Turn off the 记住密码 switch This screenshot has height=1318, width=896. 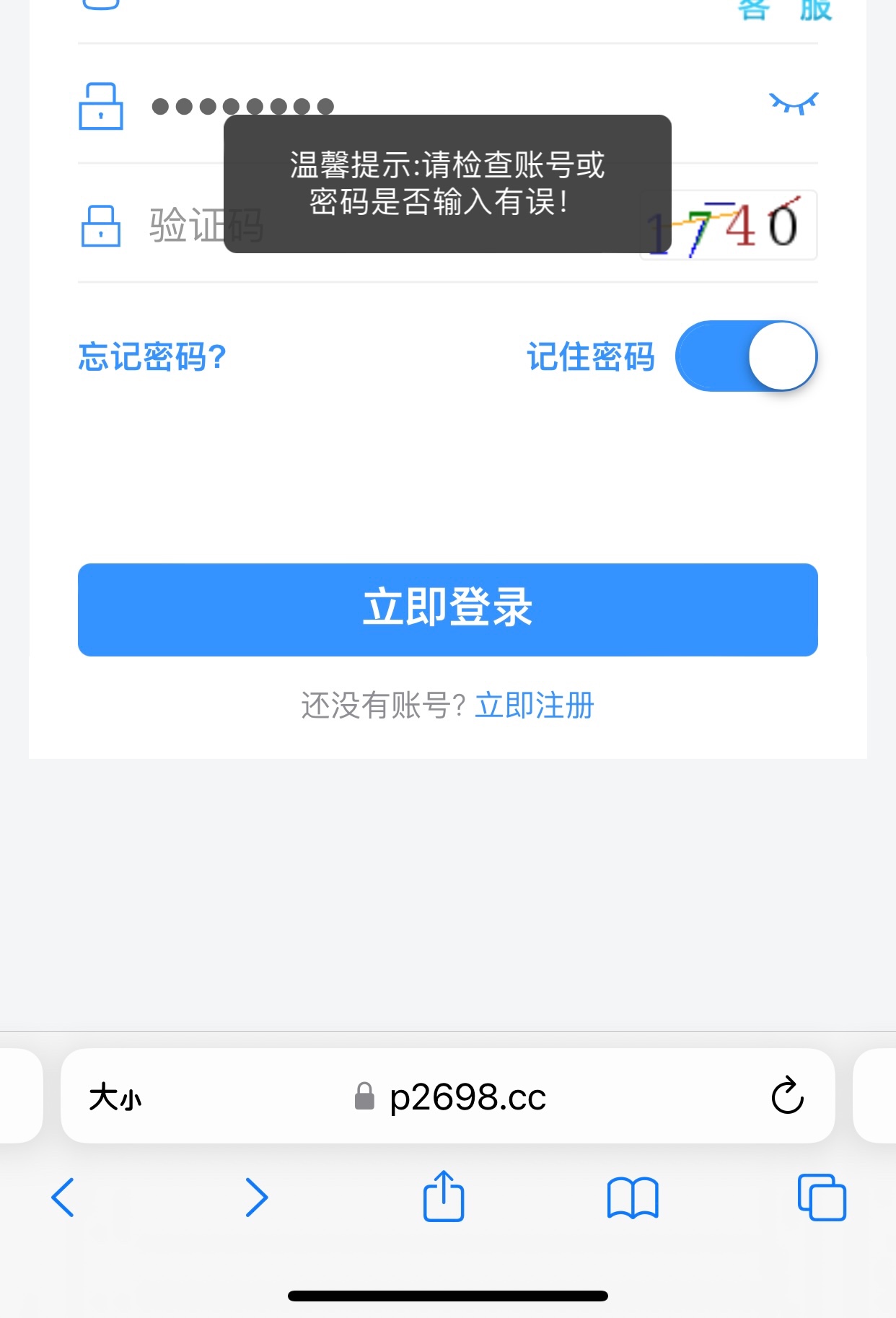tap(746, 356)
